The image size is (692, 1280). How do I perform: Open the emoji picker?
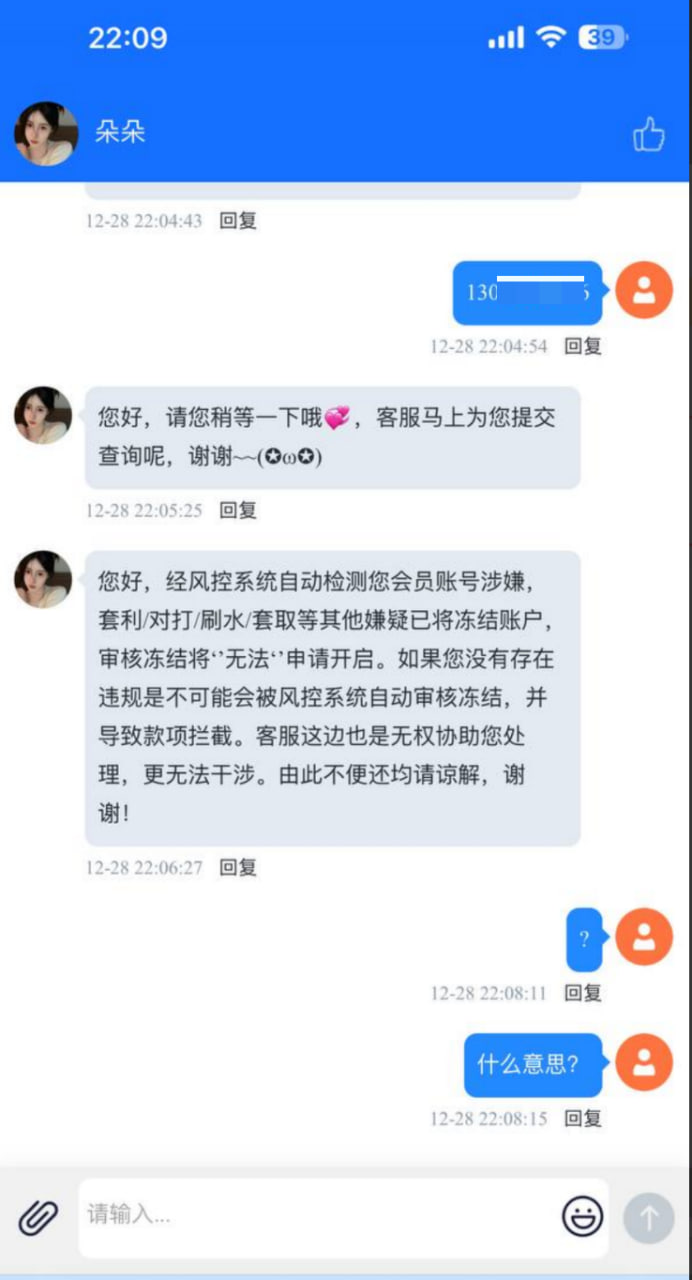[x=582, y=1217]
